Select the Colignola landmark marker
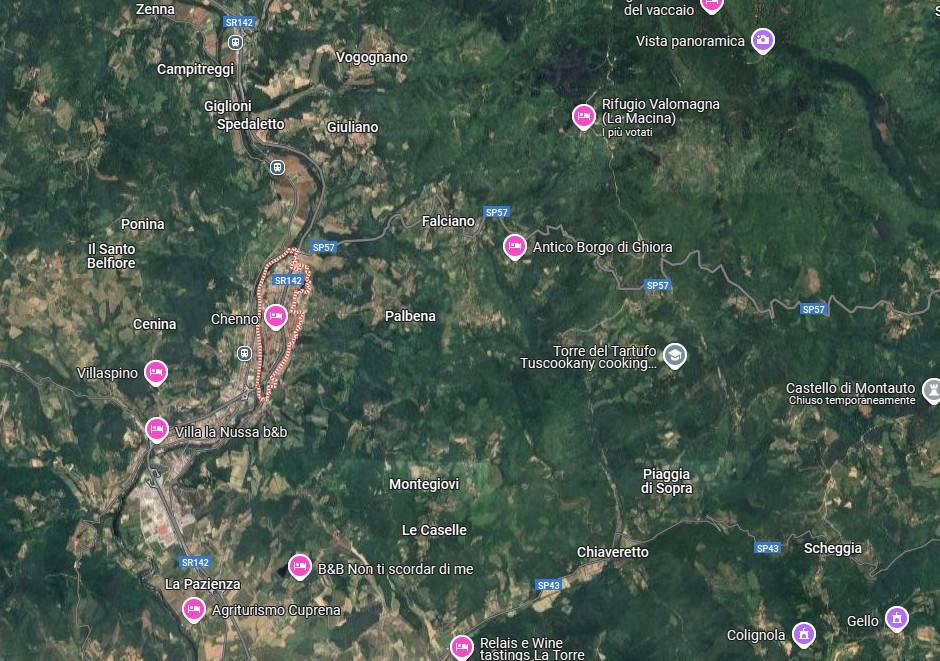This screenshot has width=940, height=661. click(x=803, y=633)
